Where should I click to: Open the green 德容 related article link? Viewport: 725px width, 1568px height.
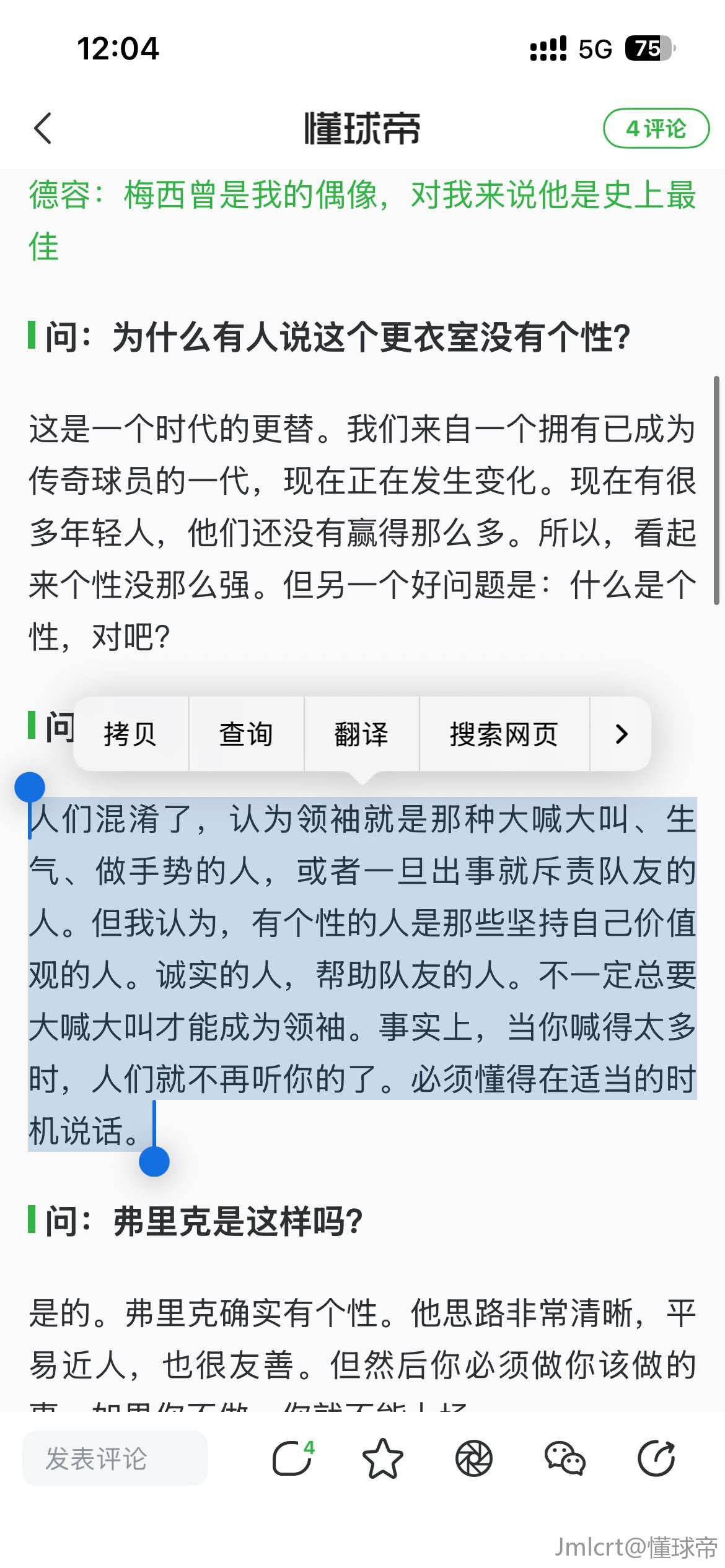click(x=362, y=220)
